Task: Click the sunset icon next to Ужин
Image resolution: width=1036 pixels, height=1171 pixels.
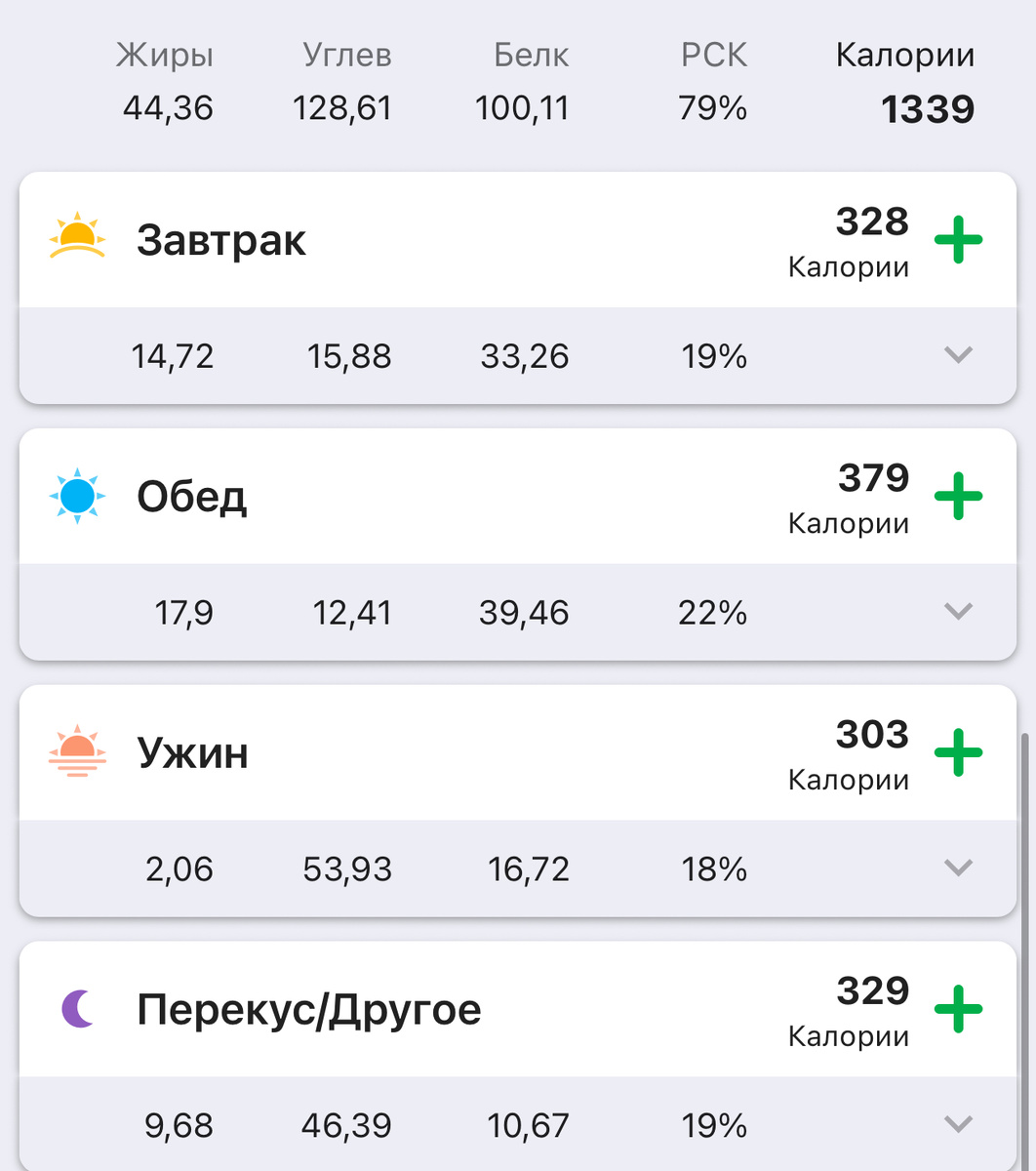Action: [76, 751]
